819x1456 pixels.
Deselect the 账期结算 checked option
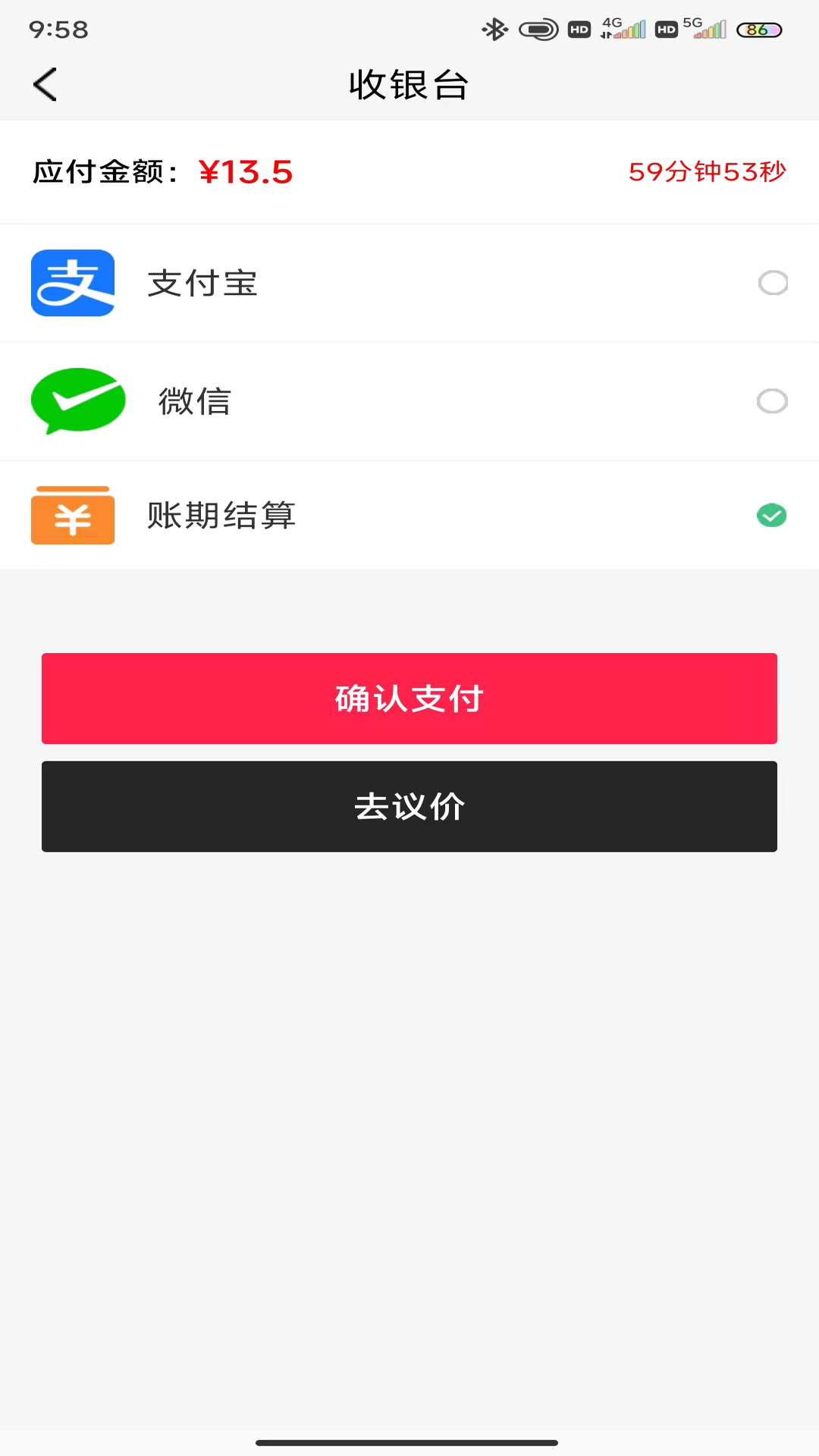click(x=771, y=515)
